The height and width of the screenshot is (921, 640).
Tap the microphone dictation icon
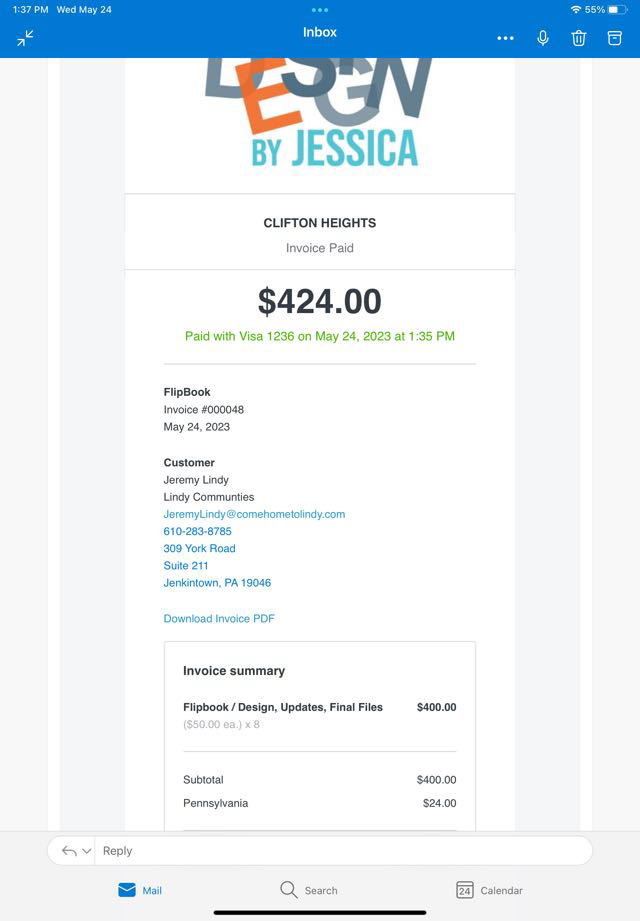pyautogui.click(x=543, y=38)
